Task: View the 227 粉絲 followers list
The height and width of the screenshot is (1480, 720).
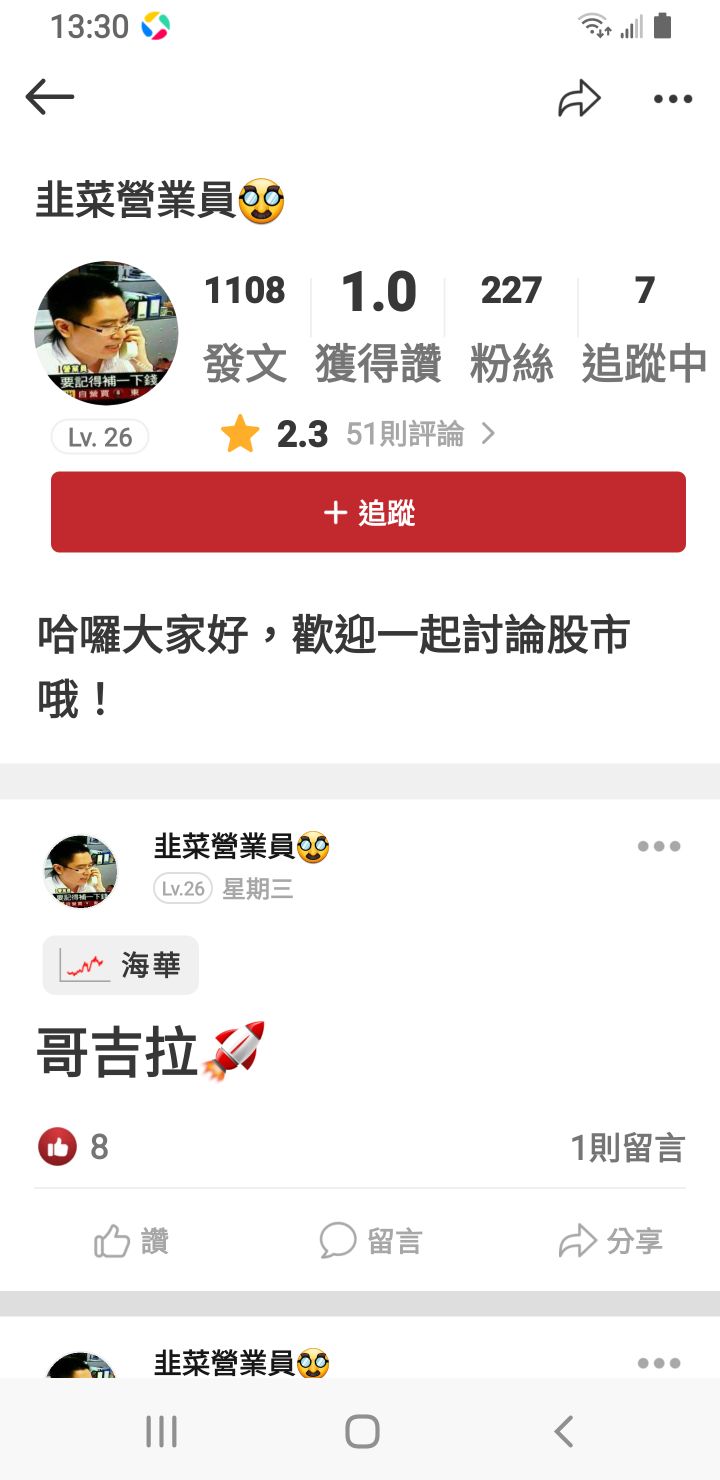Action: [x=511, y=327]
